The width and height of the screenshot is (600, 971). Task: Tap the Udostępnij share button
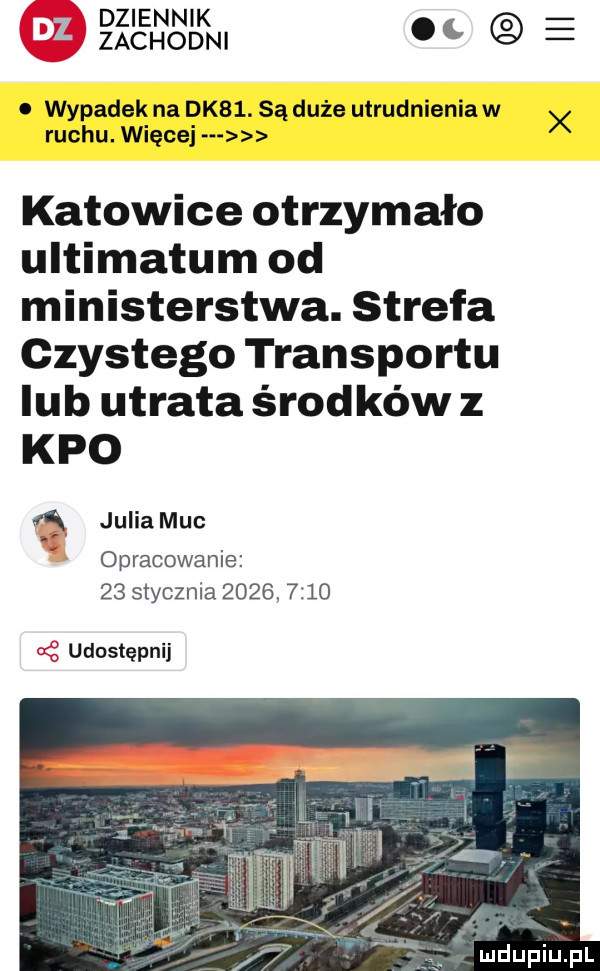pos(104,652)
